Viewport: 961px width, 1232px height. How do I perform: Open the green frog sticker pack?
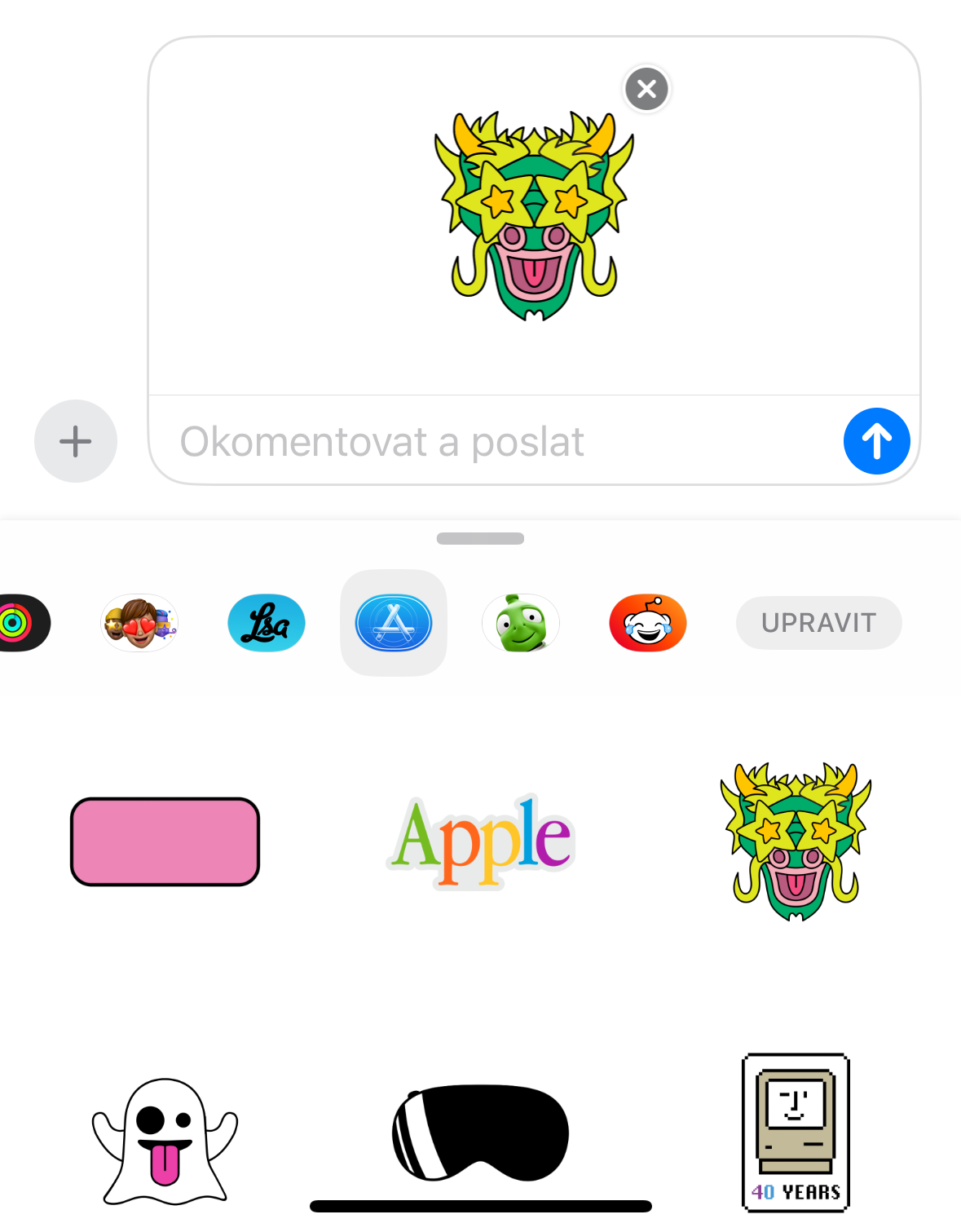(x=521, y=623)
